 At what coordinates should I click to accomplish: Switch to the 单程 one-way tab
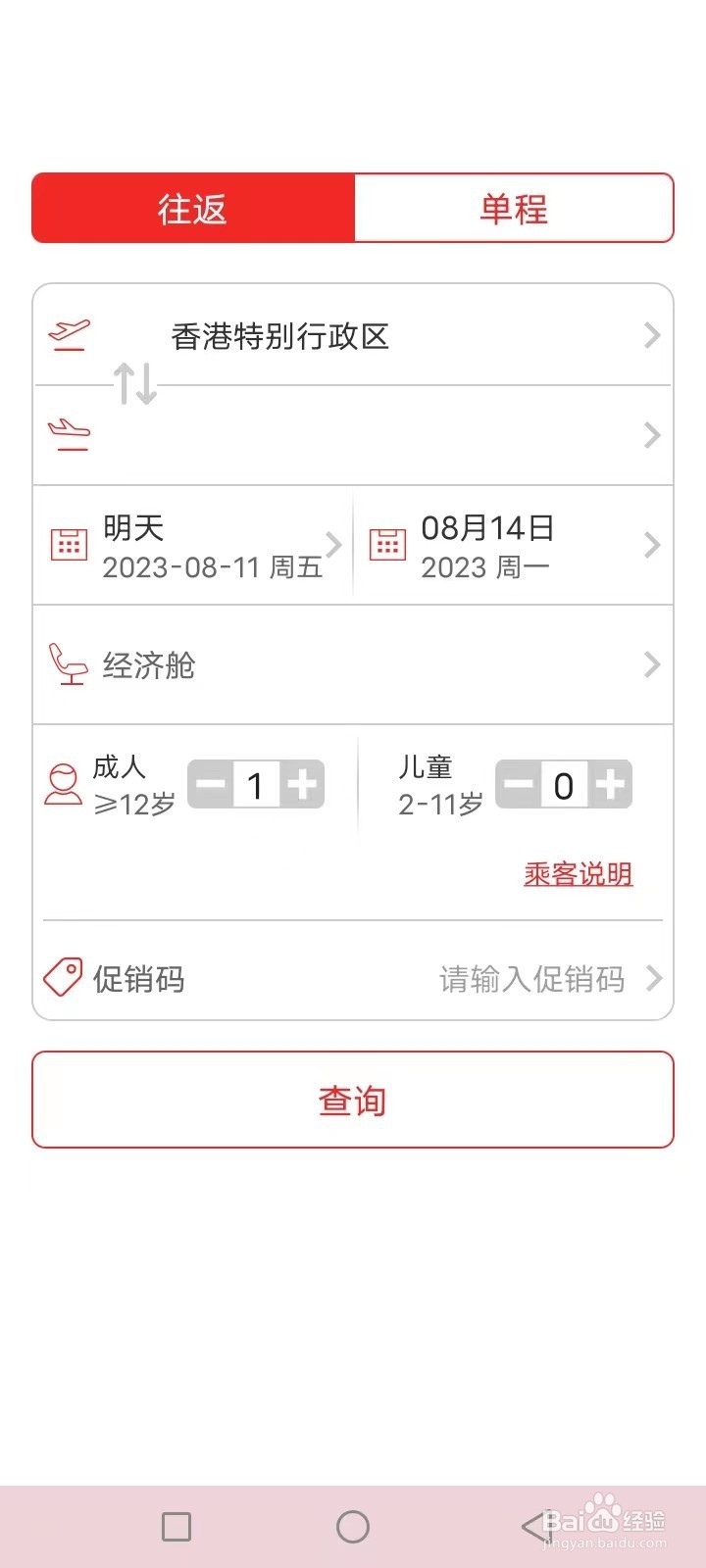tap(514, 208)
